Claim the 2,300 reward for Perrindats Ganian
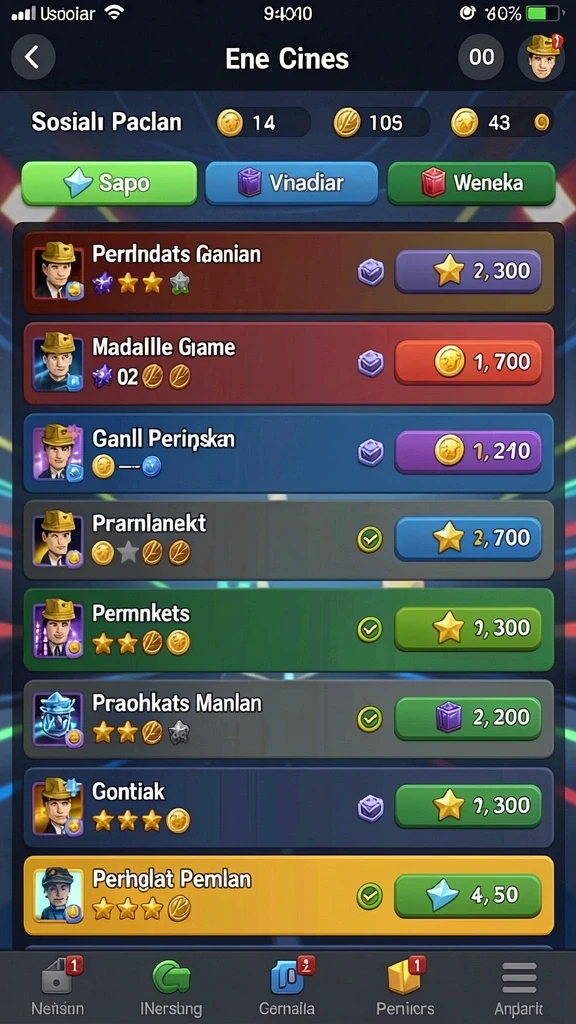The image size is (576, 1024). pos(468,271)
